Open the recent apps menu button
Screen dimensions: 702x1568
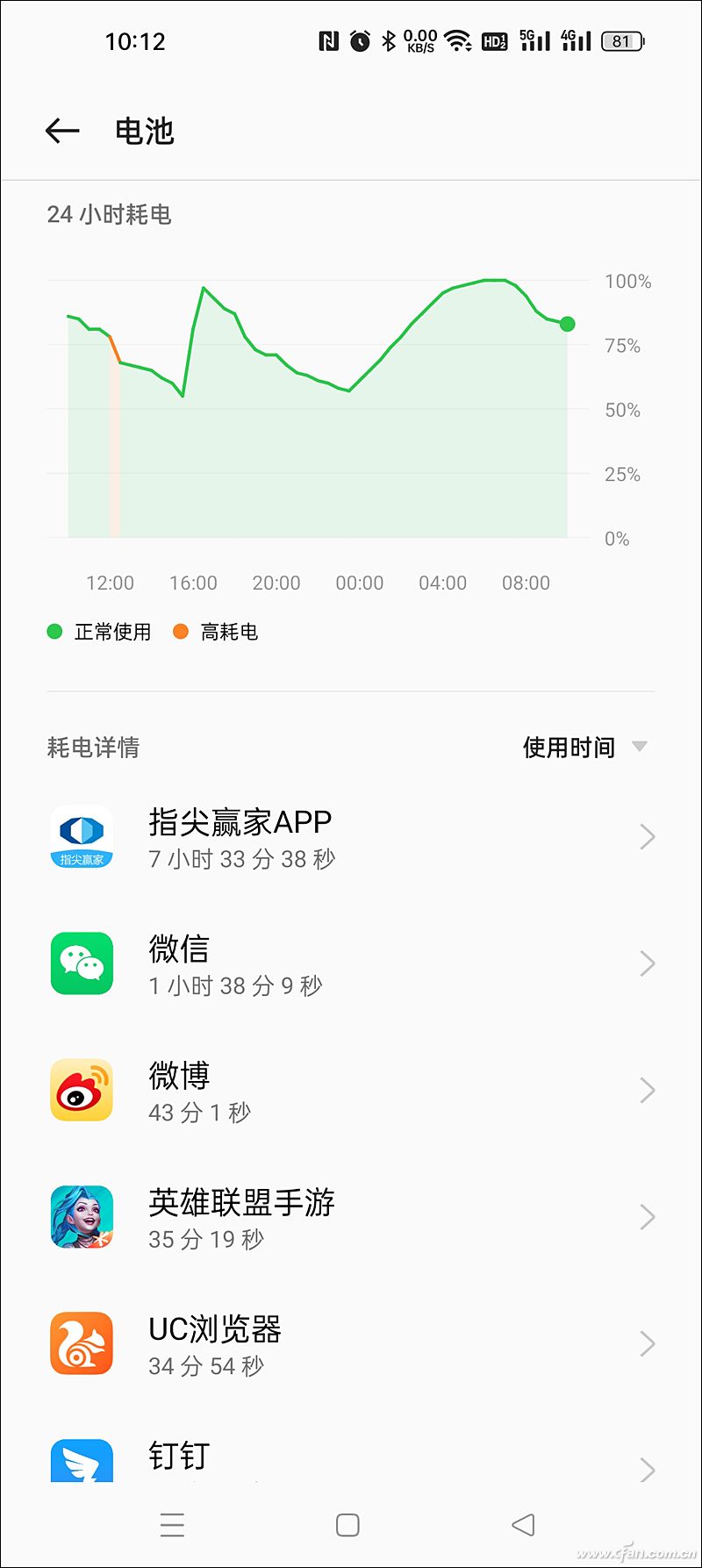tap(172, 1525)
